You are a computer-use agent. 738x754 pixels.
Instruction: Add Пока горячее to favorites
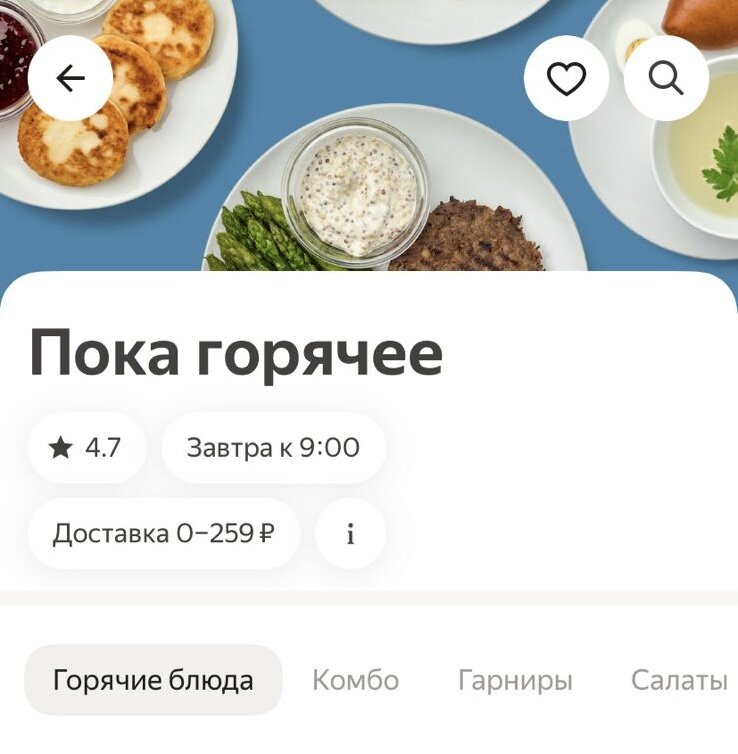[x=566, y=79]
